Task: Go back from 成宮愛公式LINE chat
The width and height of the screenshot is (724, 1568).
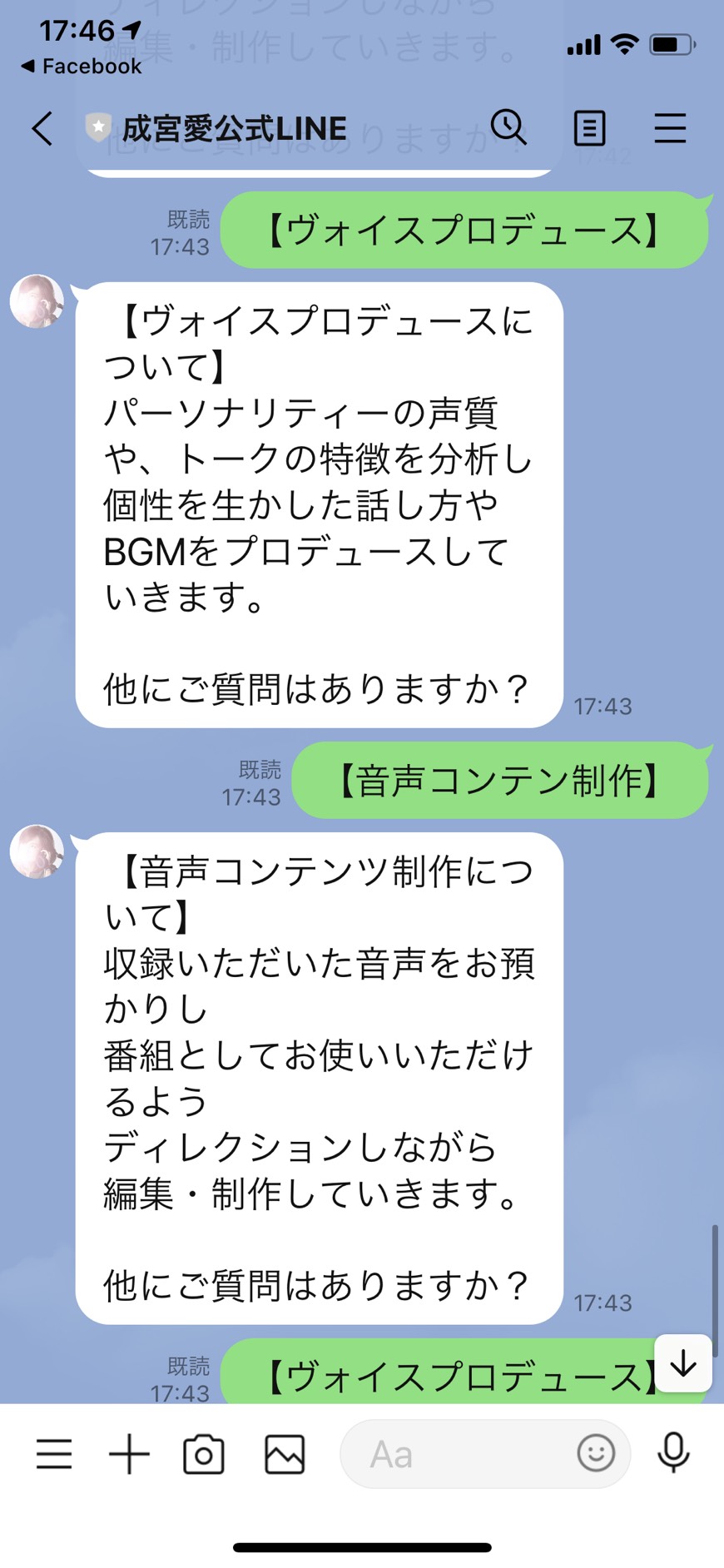Action: click(x=42, y=129)
